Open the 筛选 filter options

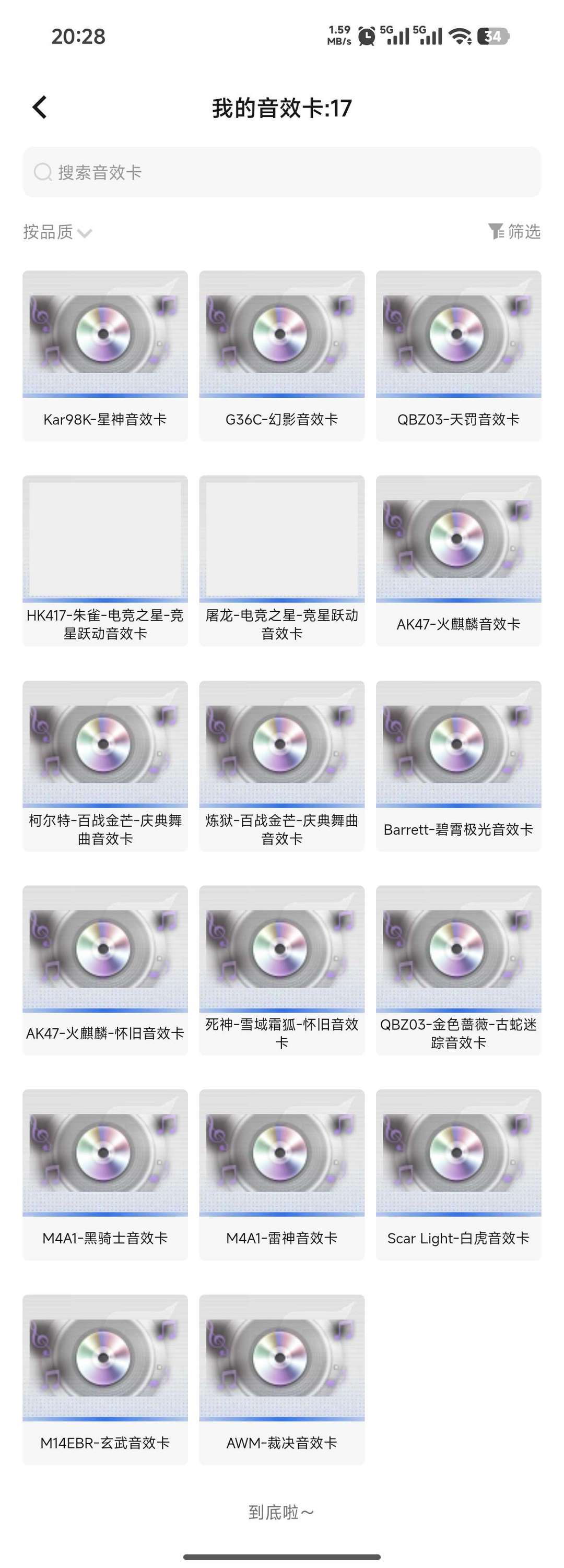pyautogui.click(x=515, y=231)
